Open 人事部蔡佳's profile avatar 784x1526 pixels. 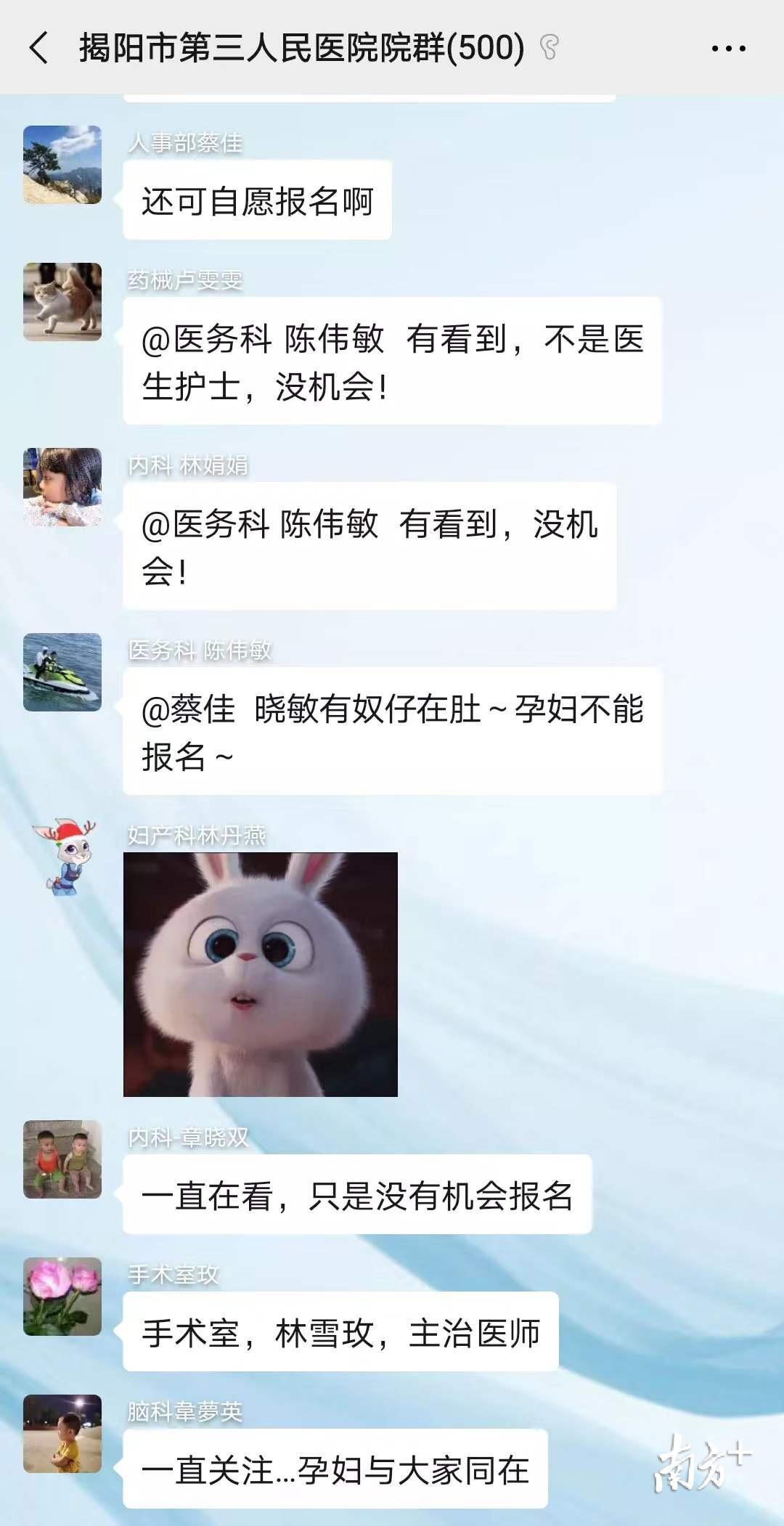point(62,165)
